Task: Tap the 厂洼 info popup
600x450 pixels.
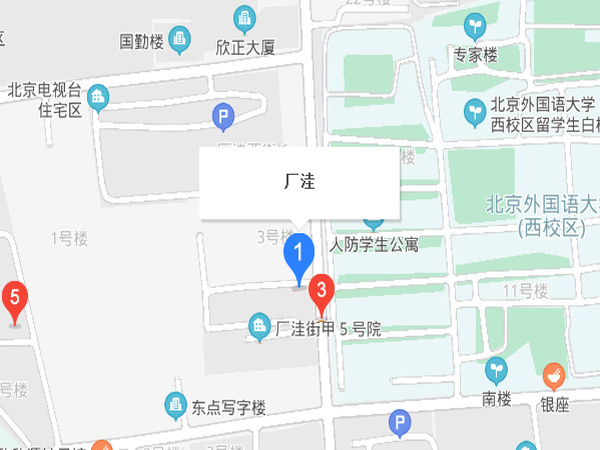Action: [x=300, y=183]
